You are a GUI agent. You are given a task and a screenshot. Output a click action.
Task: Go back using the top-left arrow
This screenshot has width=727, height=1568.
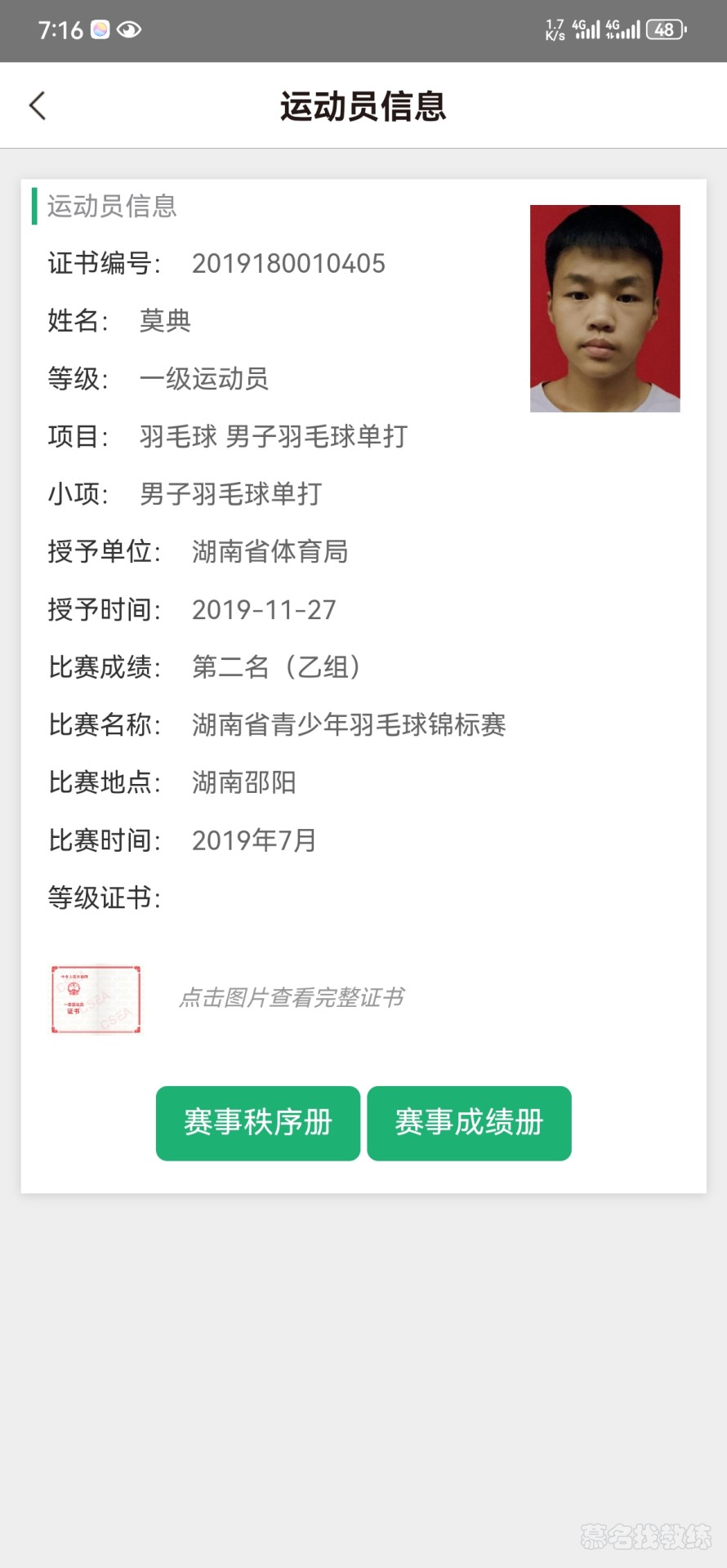click(38, 106)
